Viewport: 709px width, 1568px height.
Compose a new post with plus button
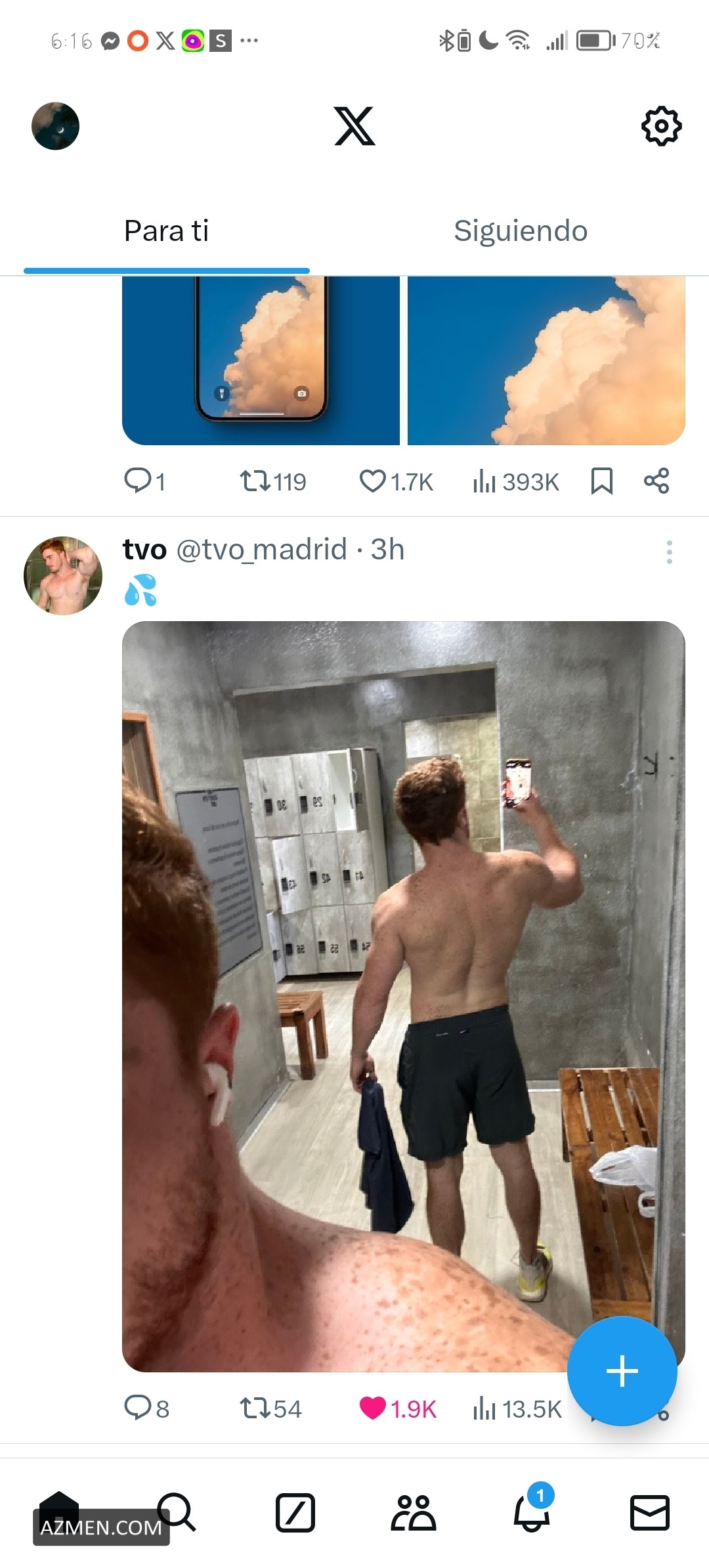click(622, 1371)
